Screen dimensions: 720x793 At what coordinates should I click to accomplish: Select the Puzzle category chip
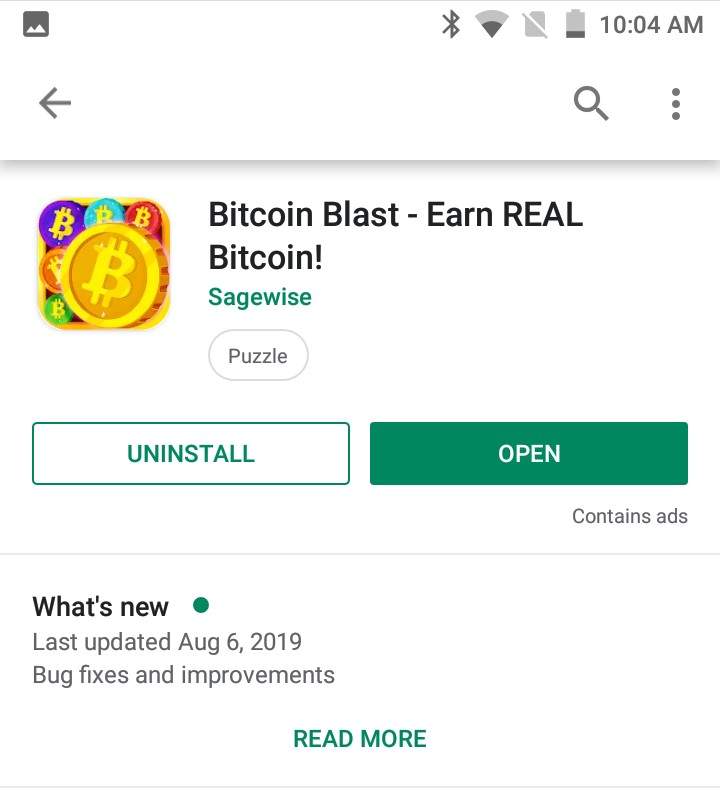coord(258,356)
